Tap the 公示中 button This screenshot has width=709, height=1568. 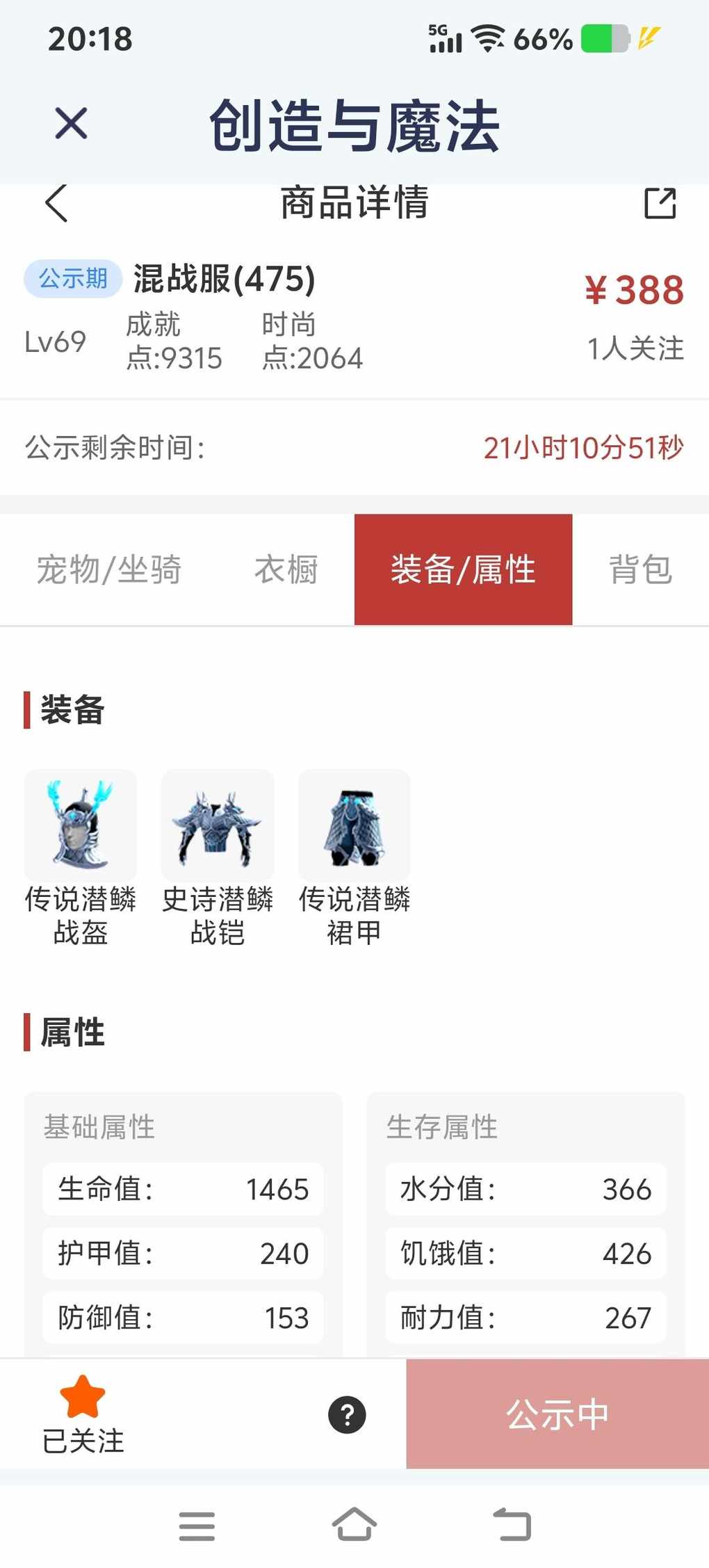pyautogui.click(x=557, y=1414)
